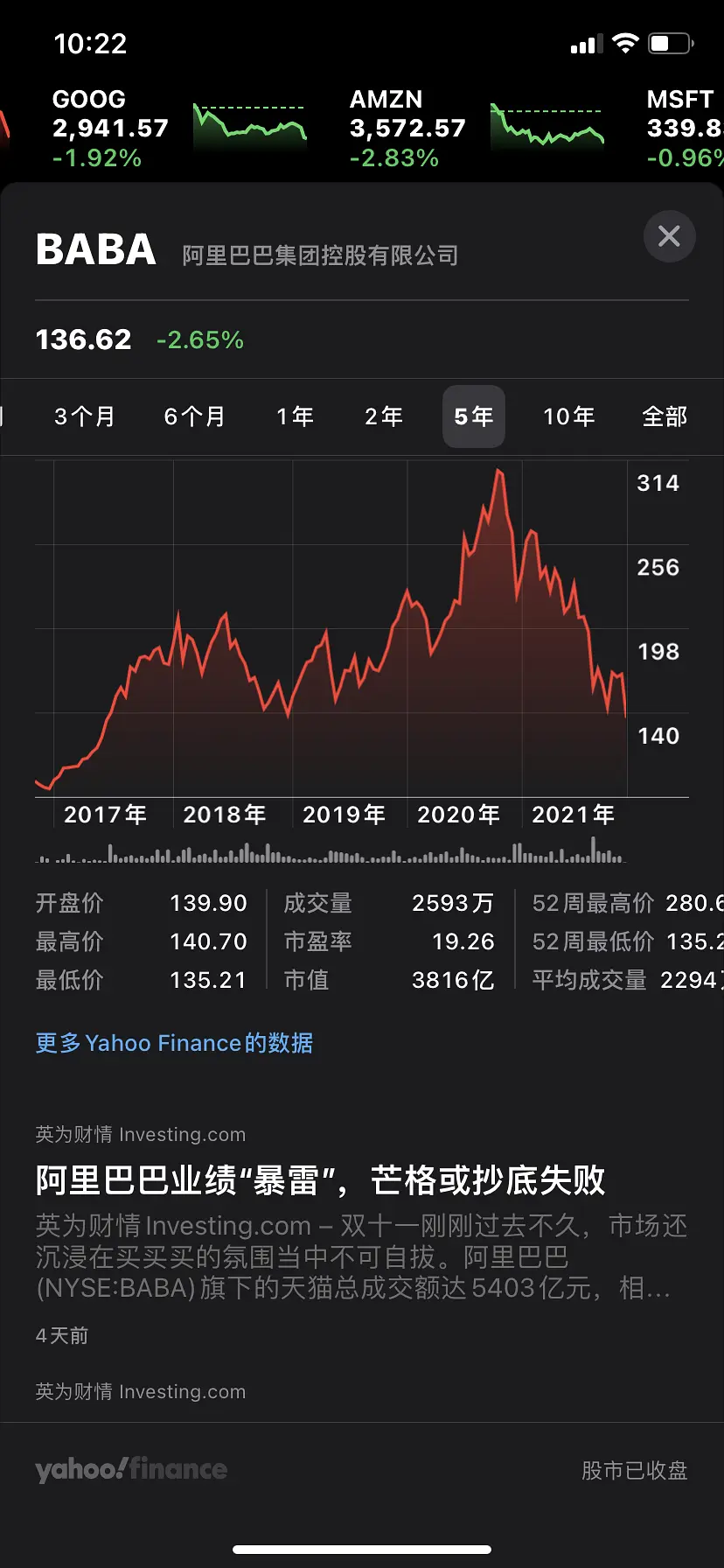This screenshot has height=1568, width=724.
Task: Close the BABA stock detail sheet
Action: tap(669, 236)
